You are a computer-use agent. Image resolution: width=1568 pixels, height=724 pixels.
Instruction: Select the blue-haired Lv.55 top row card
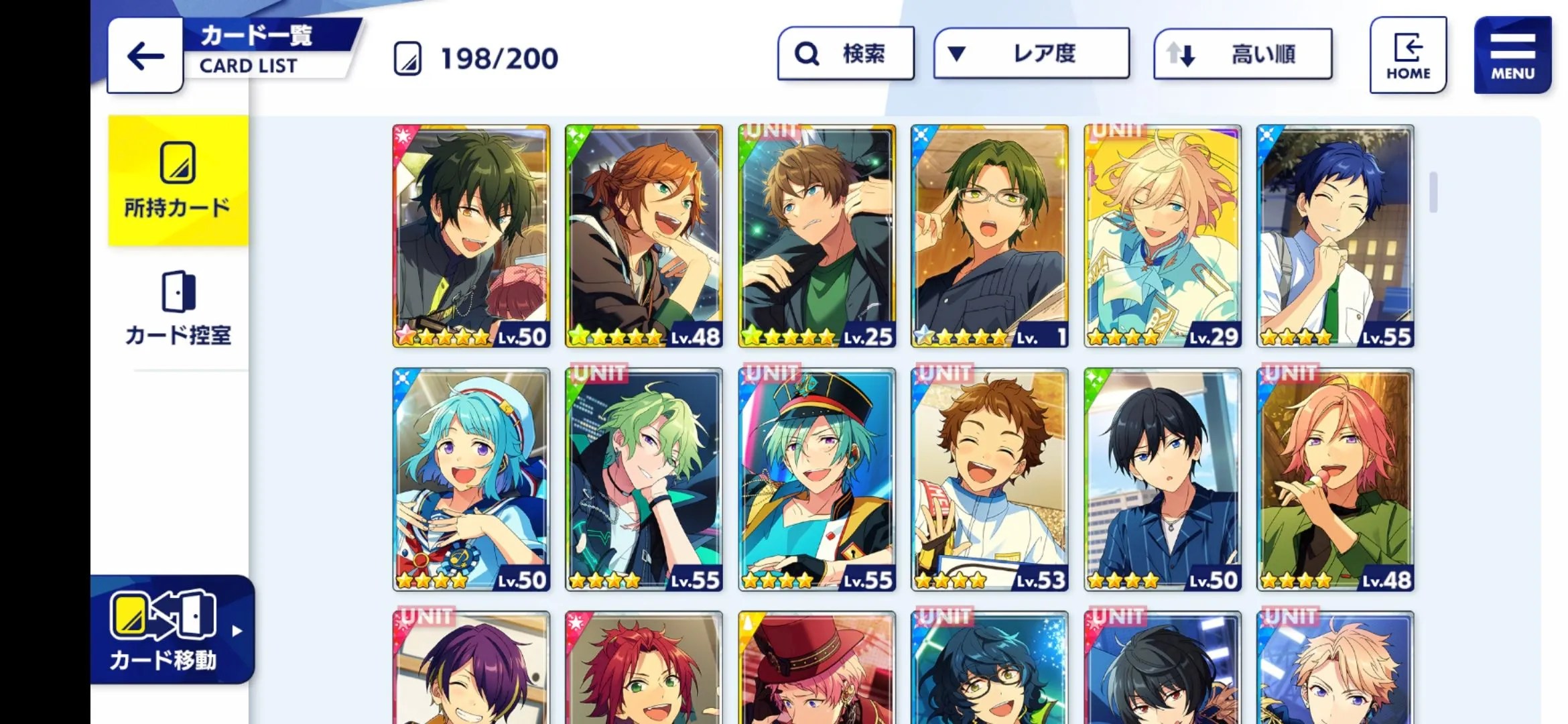pos(1335,236)
